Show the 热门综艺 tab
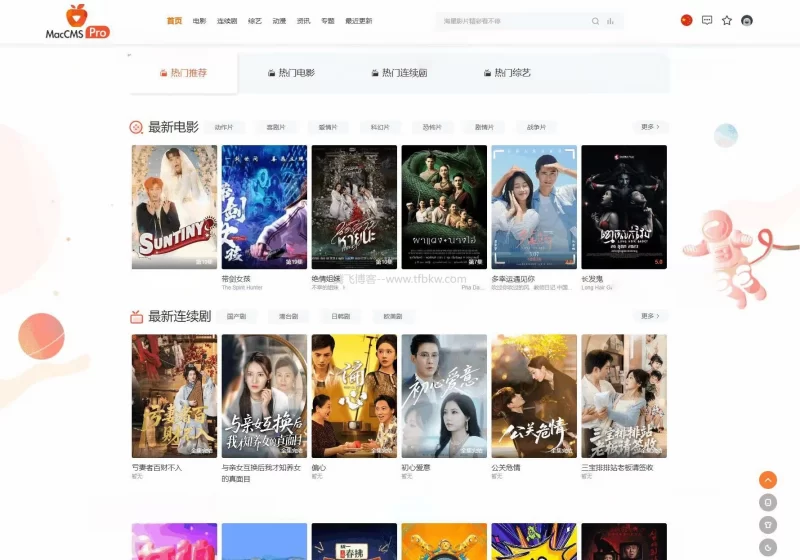The width and height of the screenshot is (800, 560). 507,73
